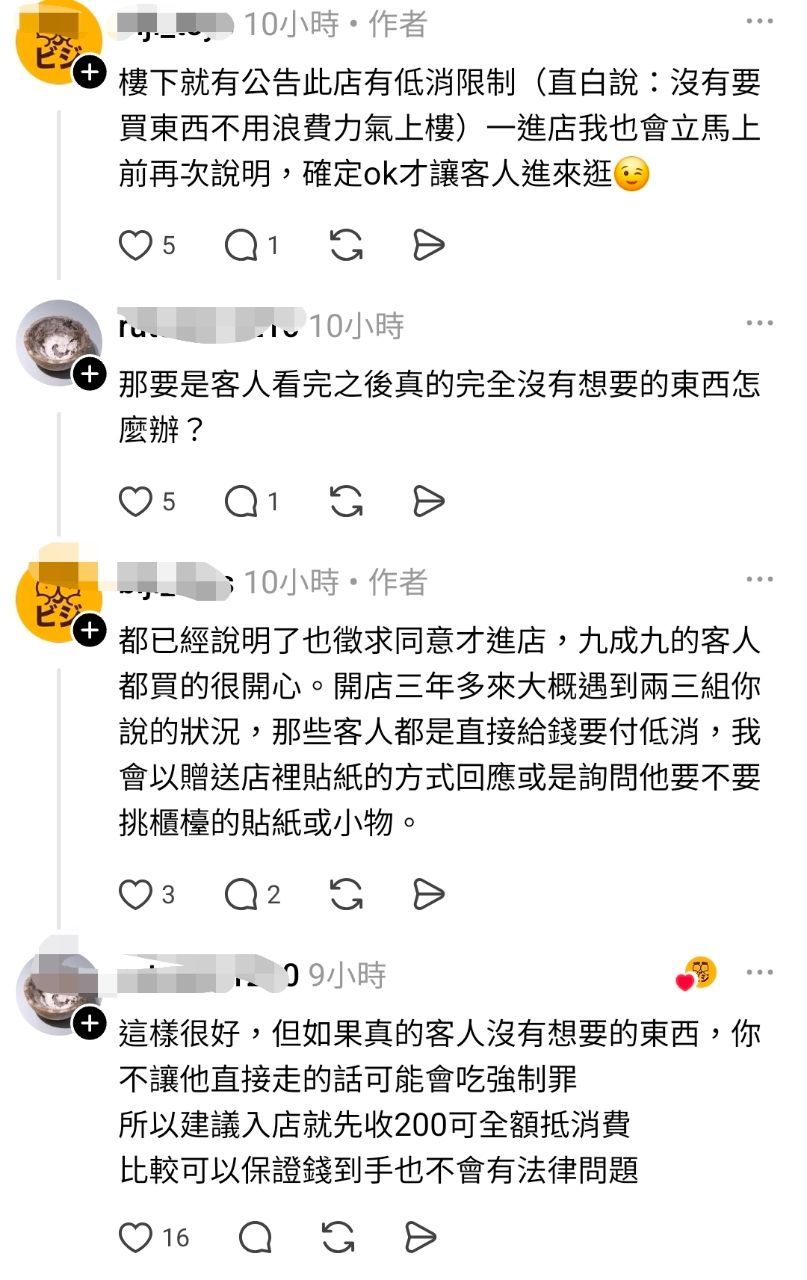807x1280 pixels.
Task: Open overflow menu on the 先收200 comment
Action: point(760,972)
